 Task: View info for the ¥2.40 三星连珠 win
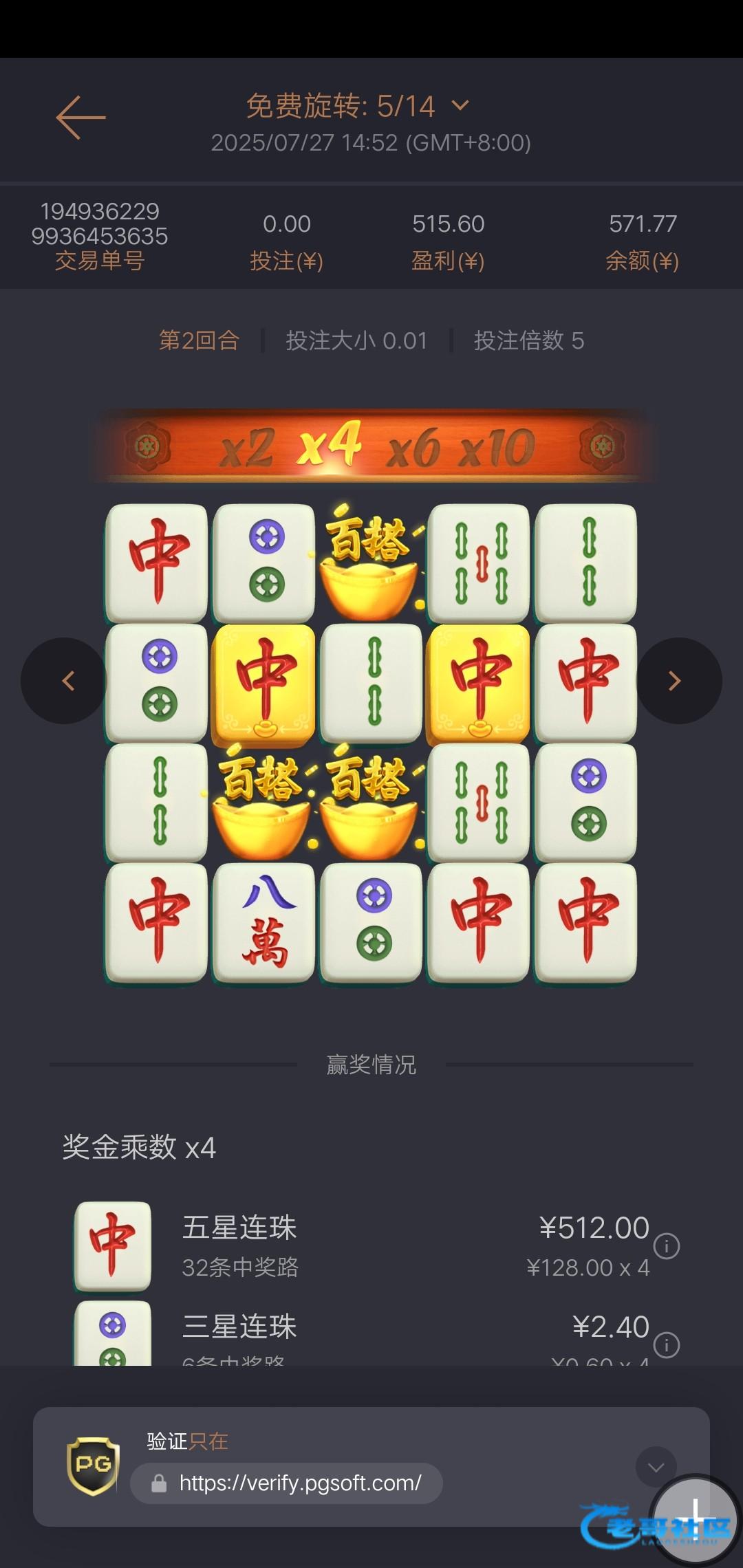tap(666, 1344)
